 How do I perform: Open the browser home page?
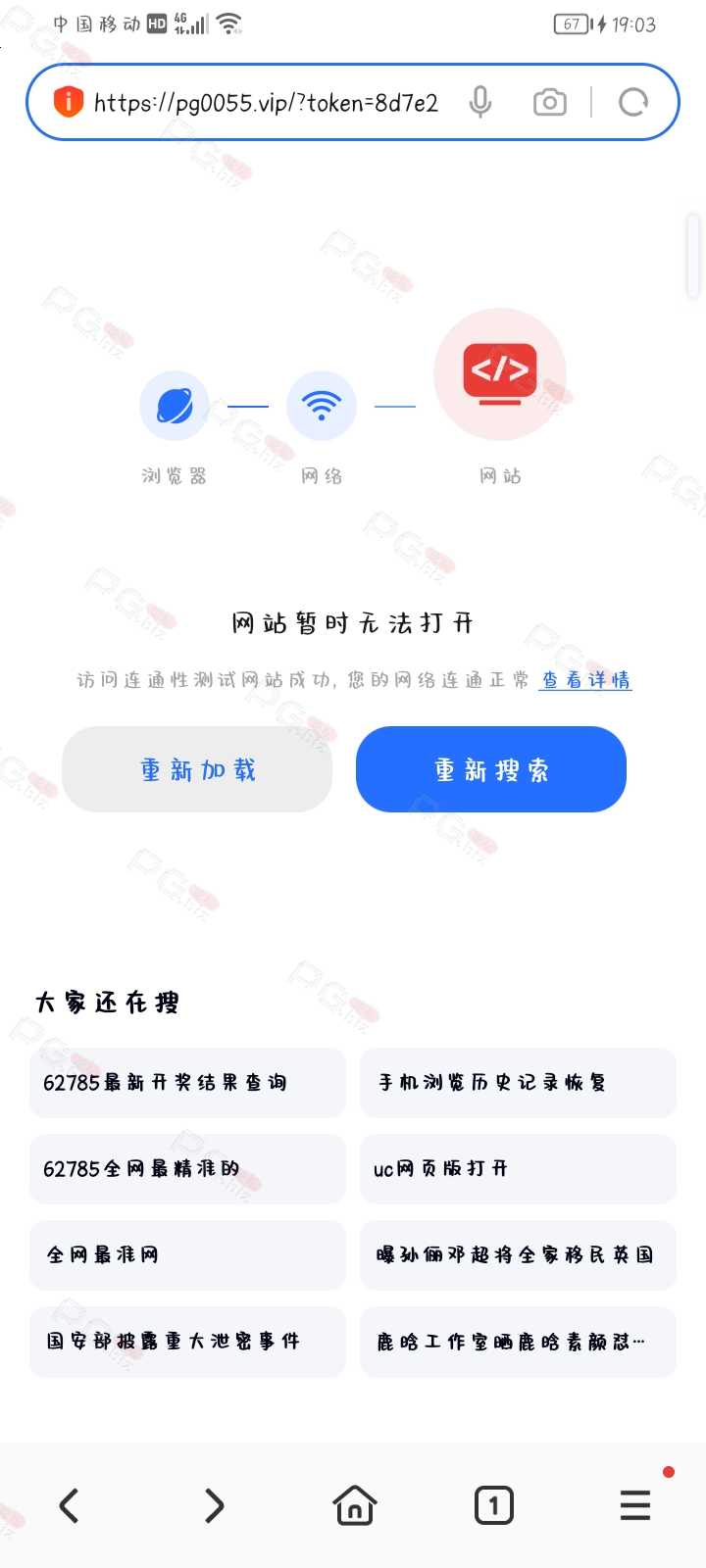coord(354,1505)
